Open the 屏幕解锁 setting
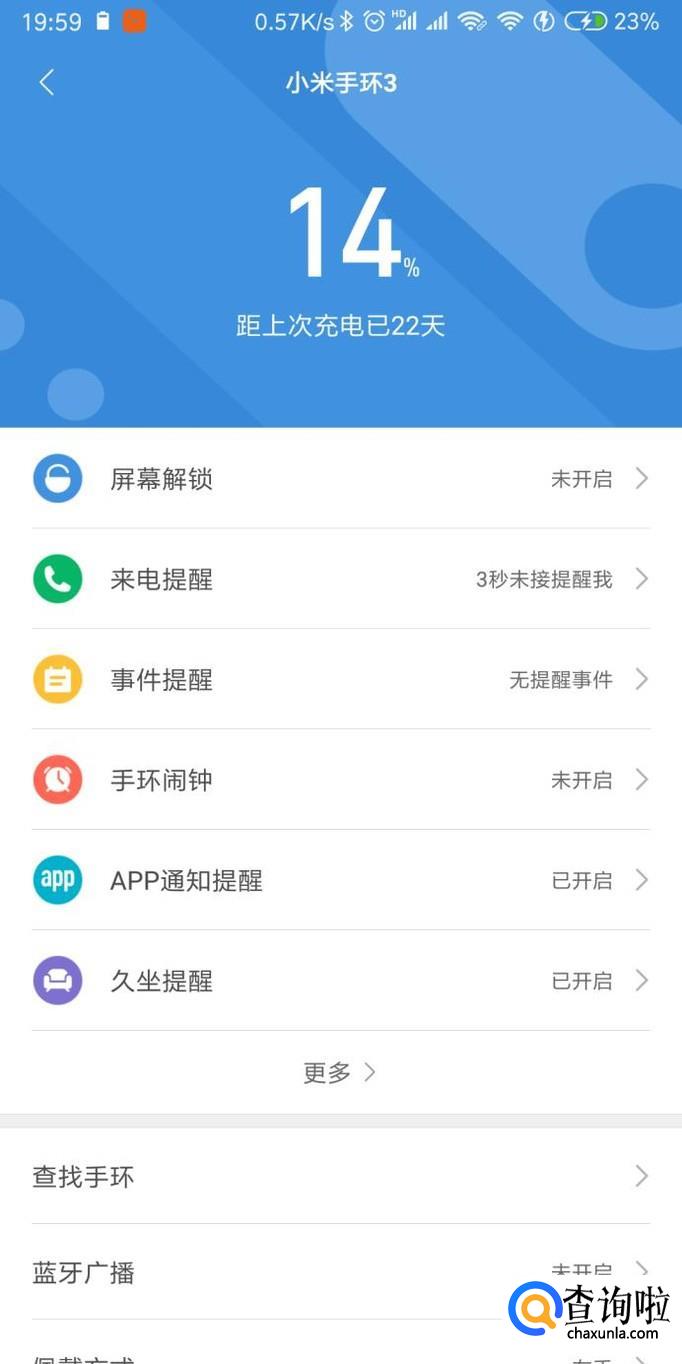Viewport: 682px width, 1364px height. point(340,479)
